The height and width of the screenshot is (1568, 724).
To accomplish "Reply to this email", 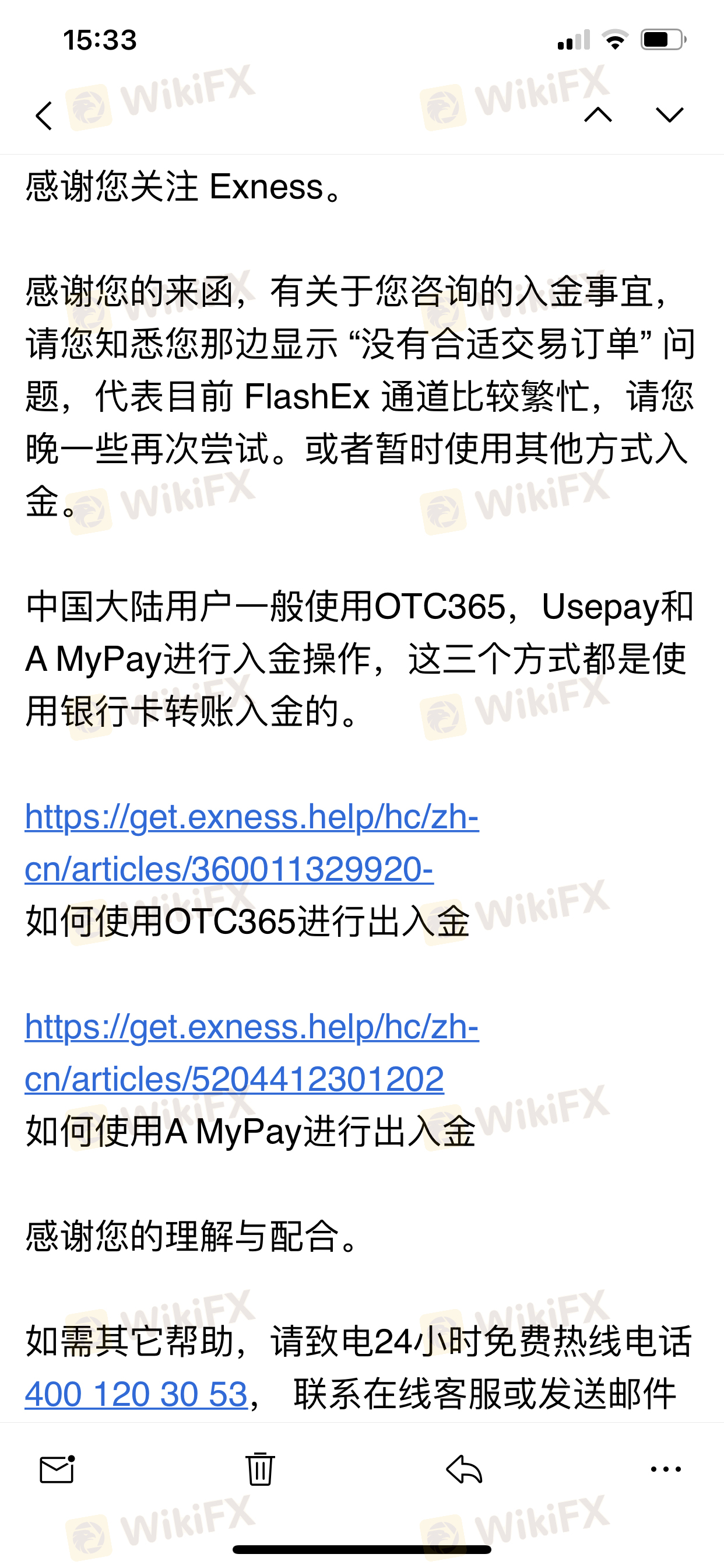I will point(464,1469).
